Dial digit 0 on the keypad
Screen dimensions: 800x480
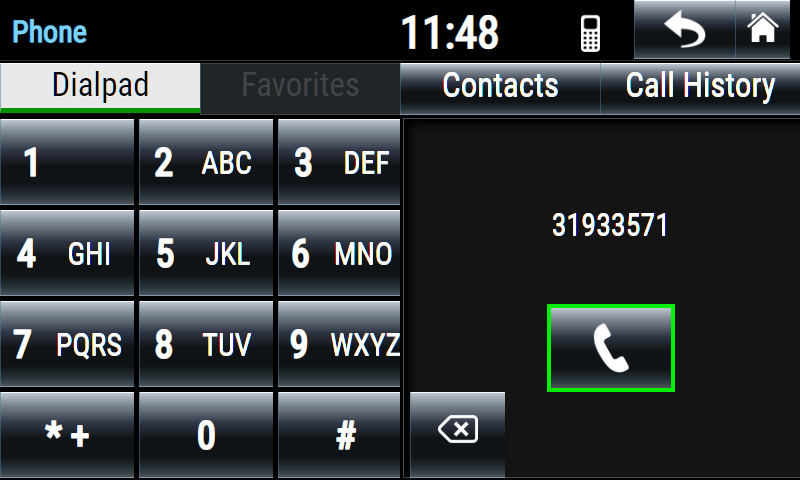coord(206,435)
